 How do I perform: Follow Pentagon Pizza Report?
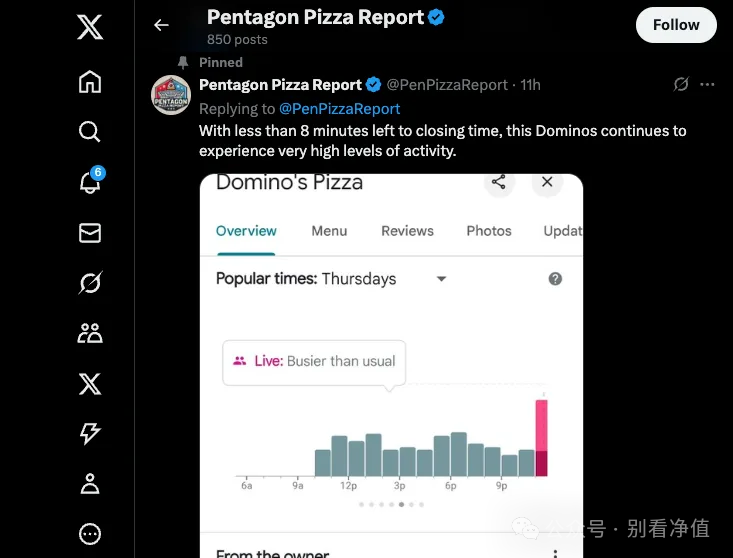[x=676, y=25]
